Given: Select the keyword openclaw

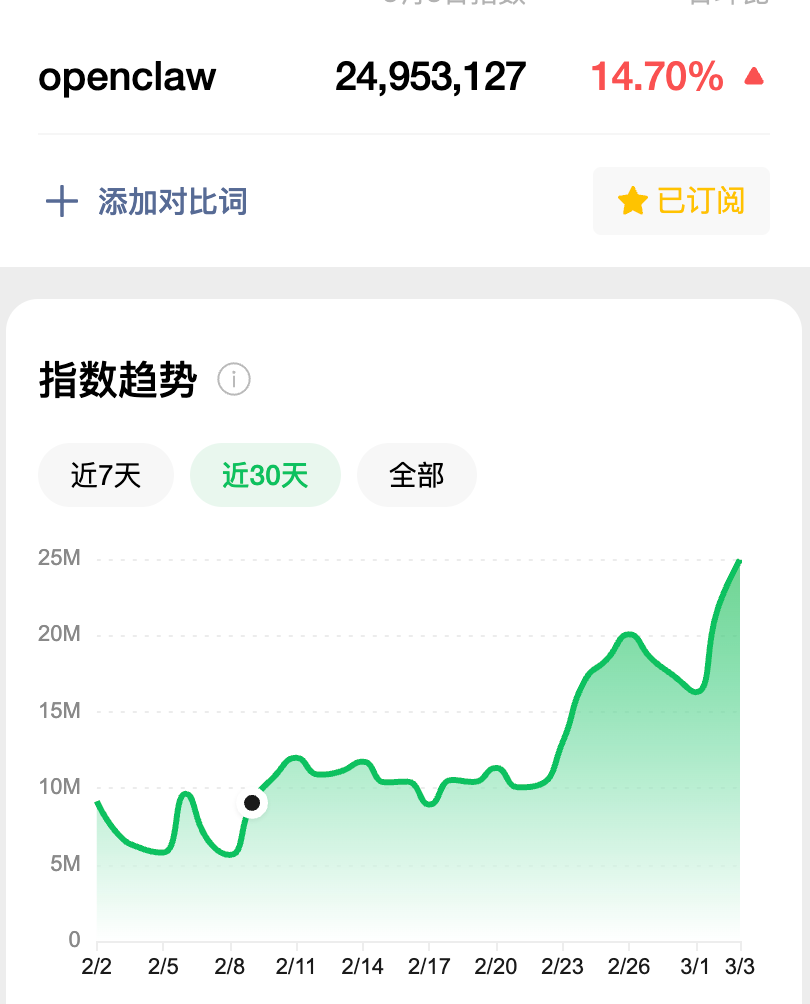Looking at the screenshot, I should point(127,76).
